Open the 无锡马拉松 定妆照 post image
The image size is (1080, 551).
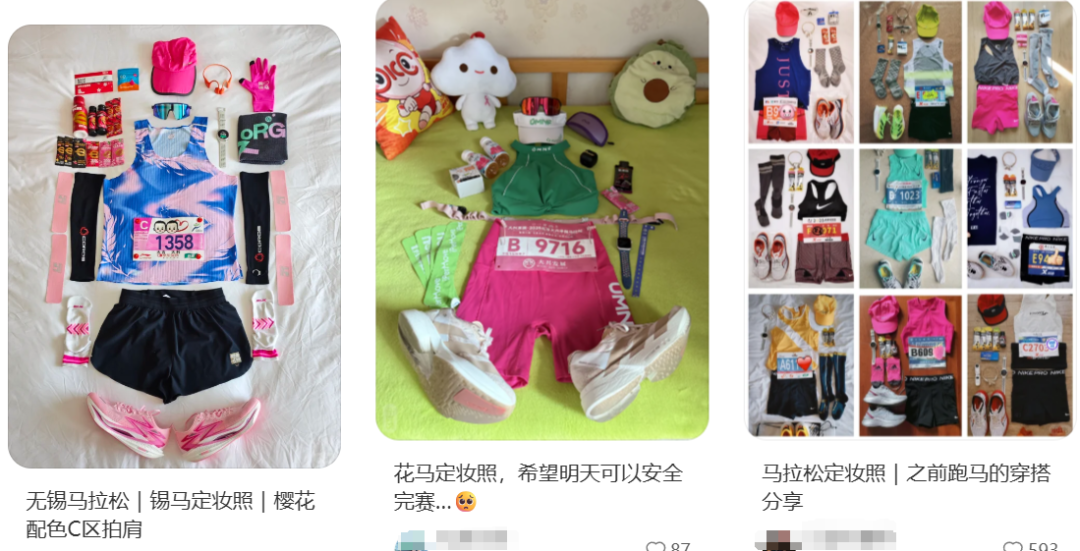click(x=174, y=246)
